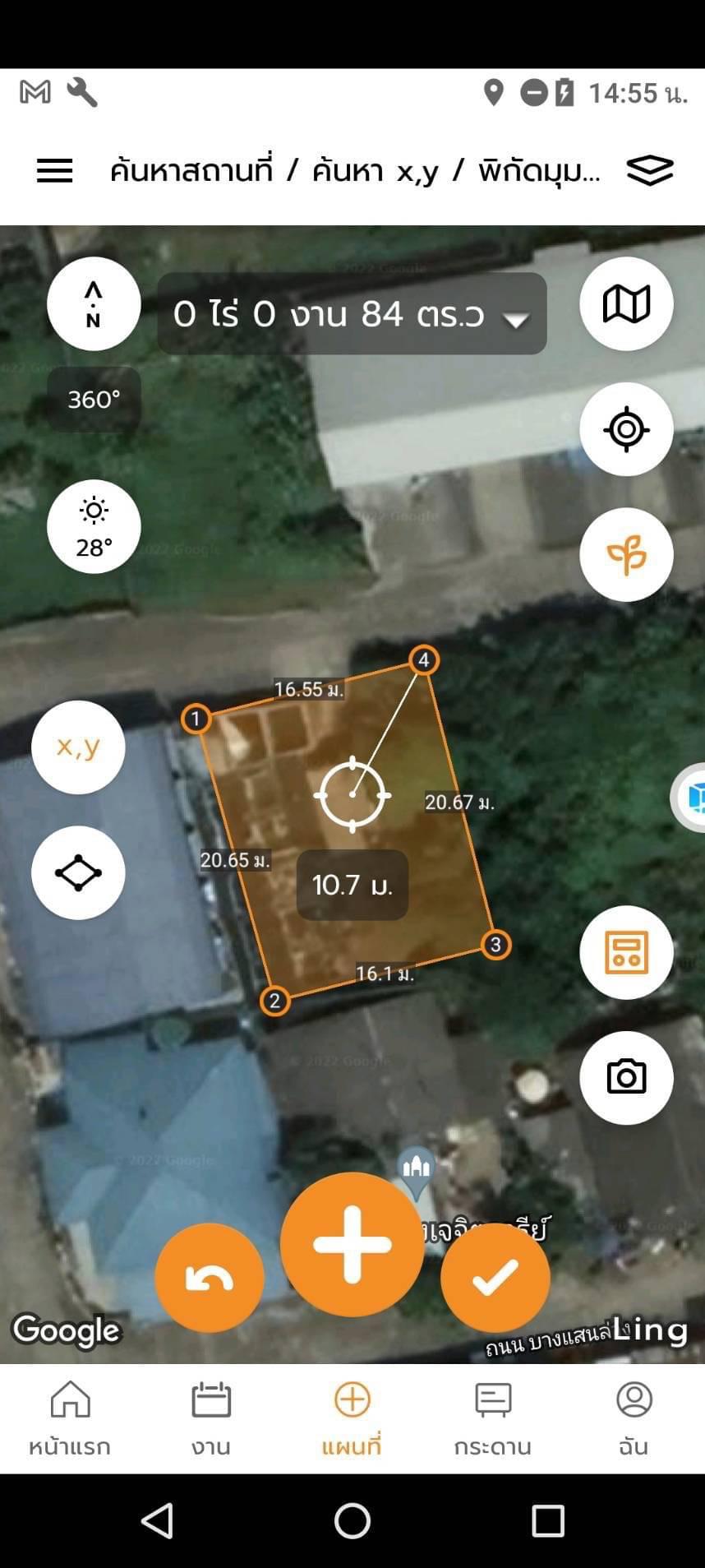705x1568 pixels.
Task: Take a snapshot with the camera button
Action: [x=626, y=1077]
